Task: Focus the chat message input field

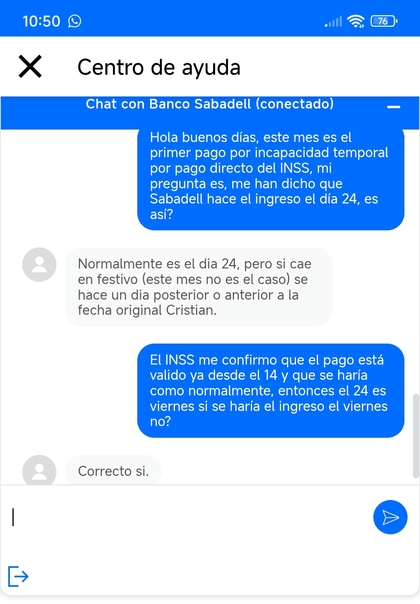Action: (x=187, y=517)
